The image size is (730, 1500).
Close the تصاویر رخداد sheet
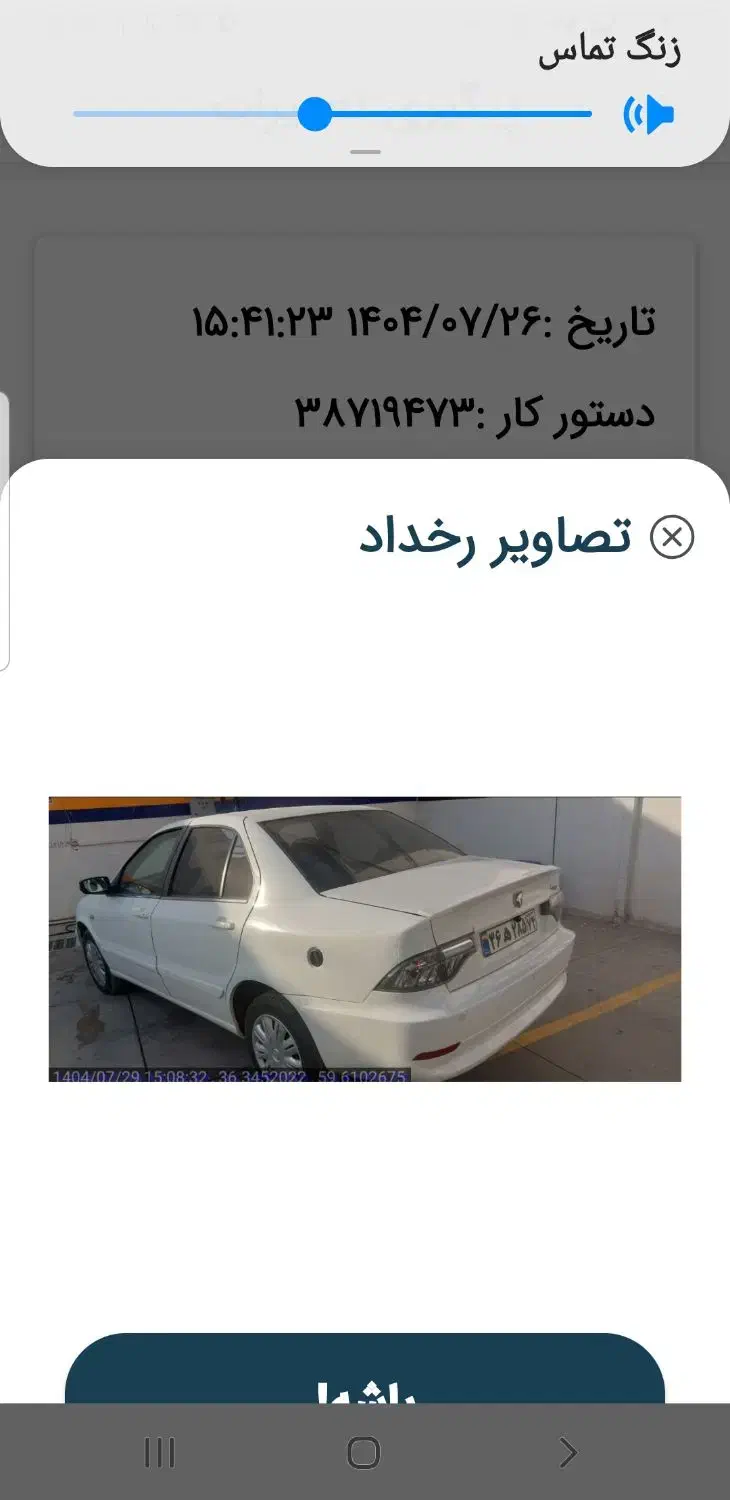[672, 537]
